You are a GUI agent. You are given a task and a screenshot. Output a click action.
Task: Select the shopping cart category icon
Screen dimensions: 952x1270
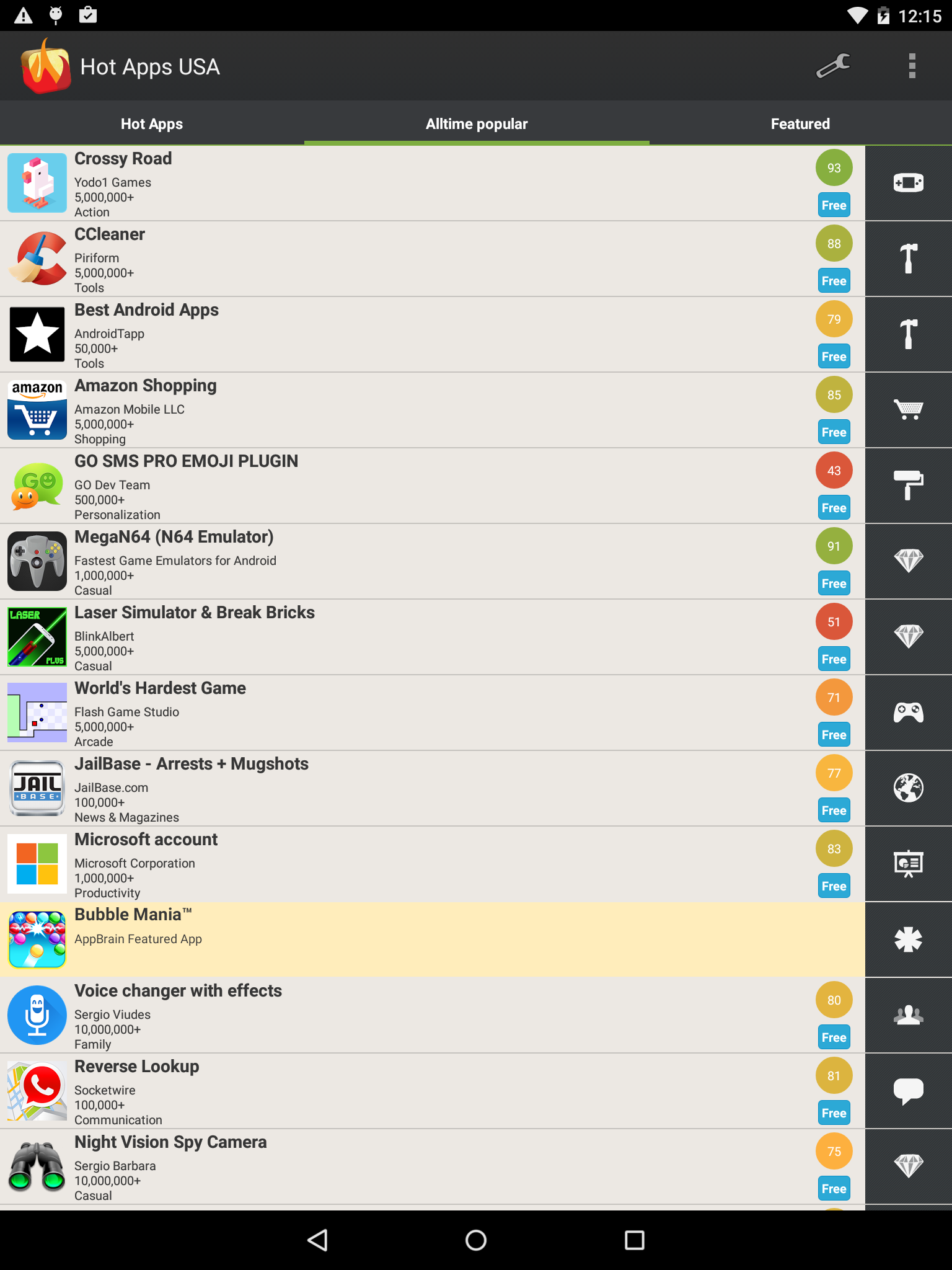(909, 411)
